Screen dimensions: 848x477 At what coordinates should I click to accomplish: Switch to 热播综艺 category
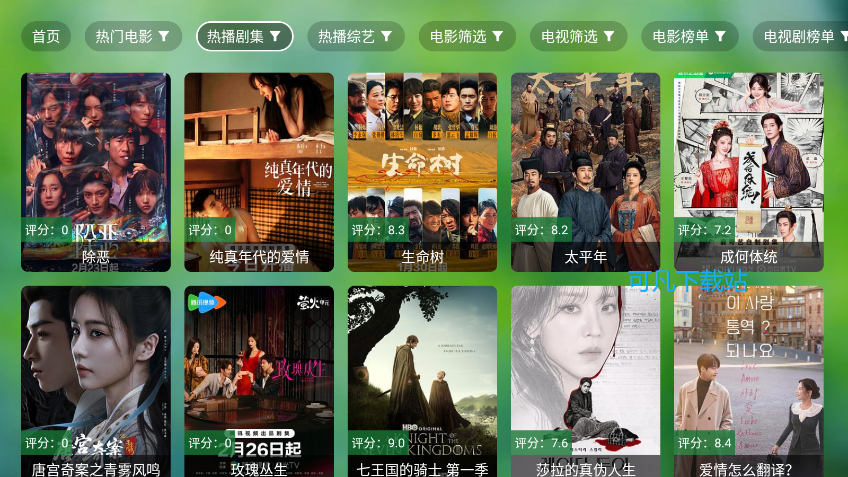[x=356, y=37]
